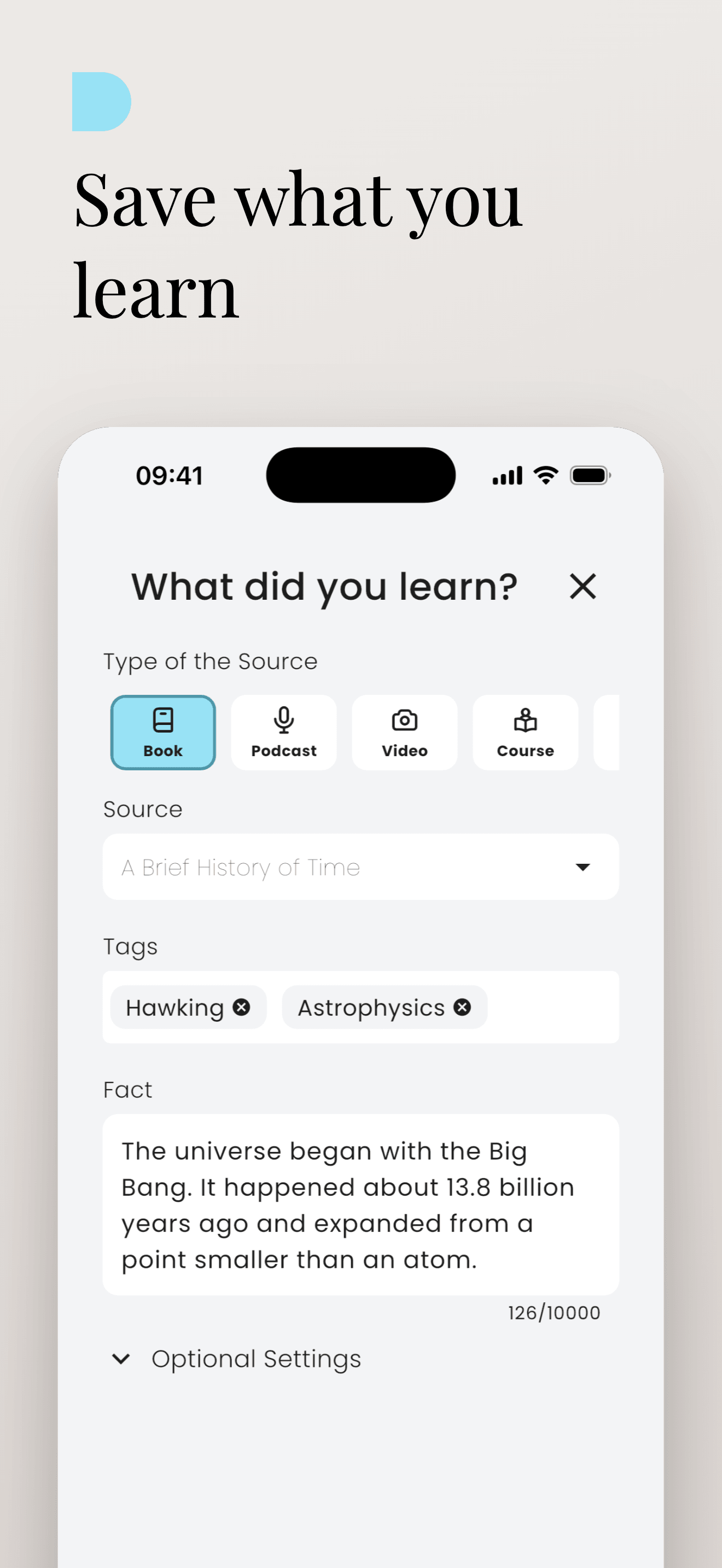Switch source type to Course
Screen dimensions: 722x1568
525,732
